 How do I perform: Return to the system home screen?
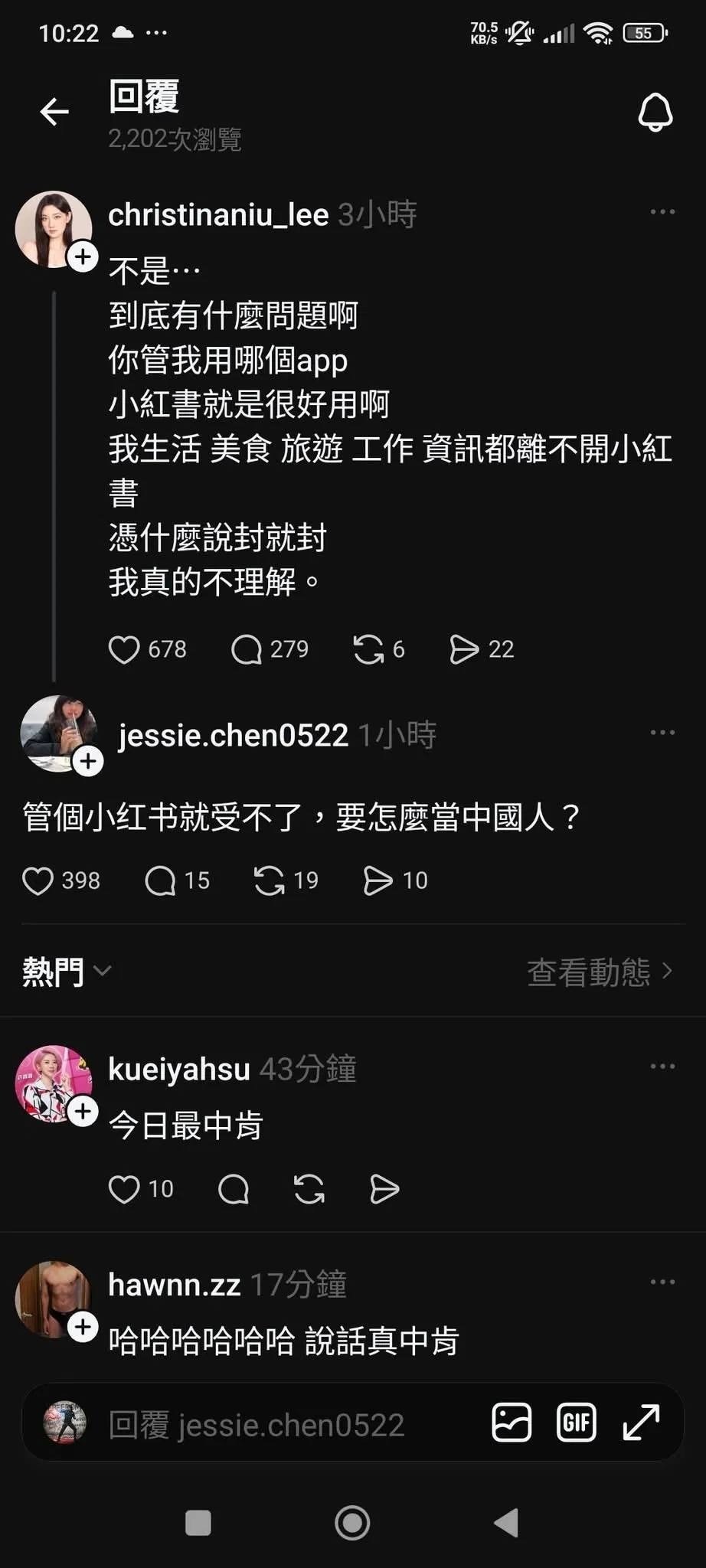(352, 1523)
